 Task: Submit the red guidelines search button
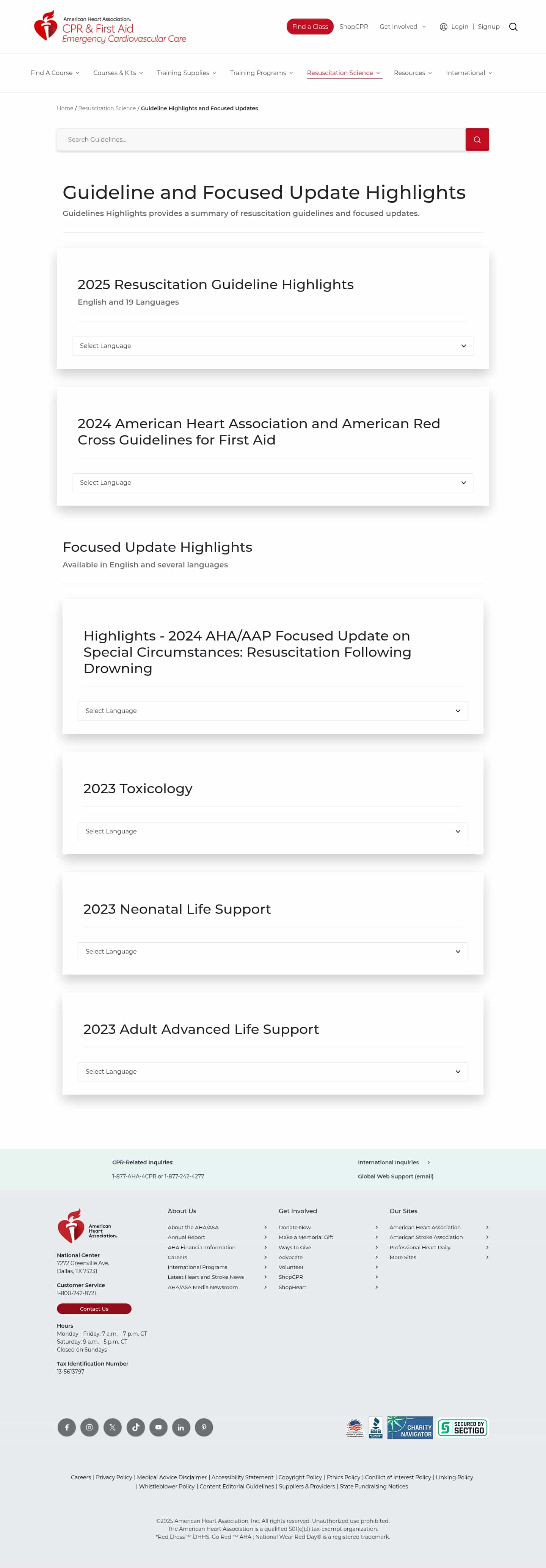tap(477, 139)
